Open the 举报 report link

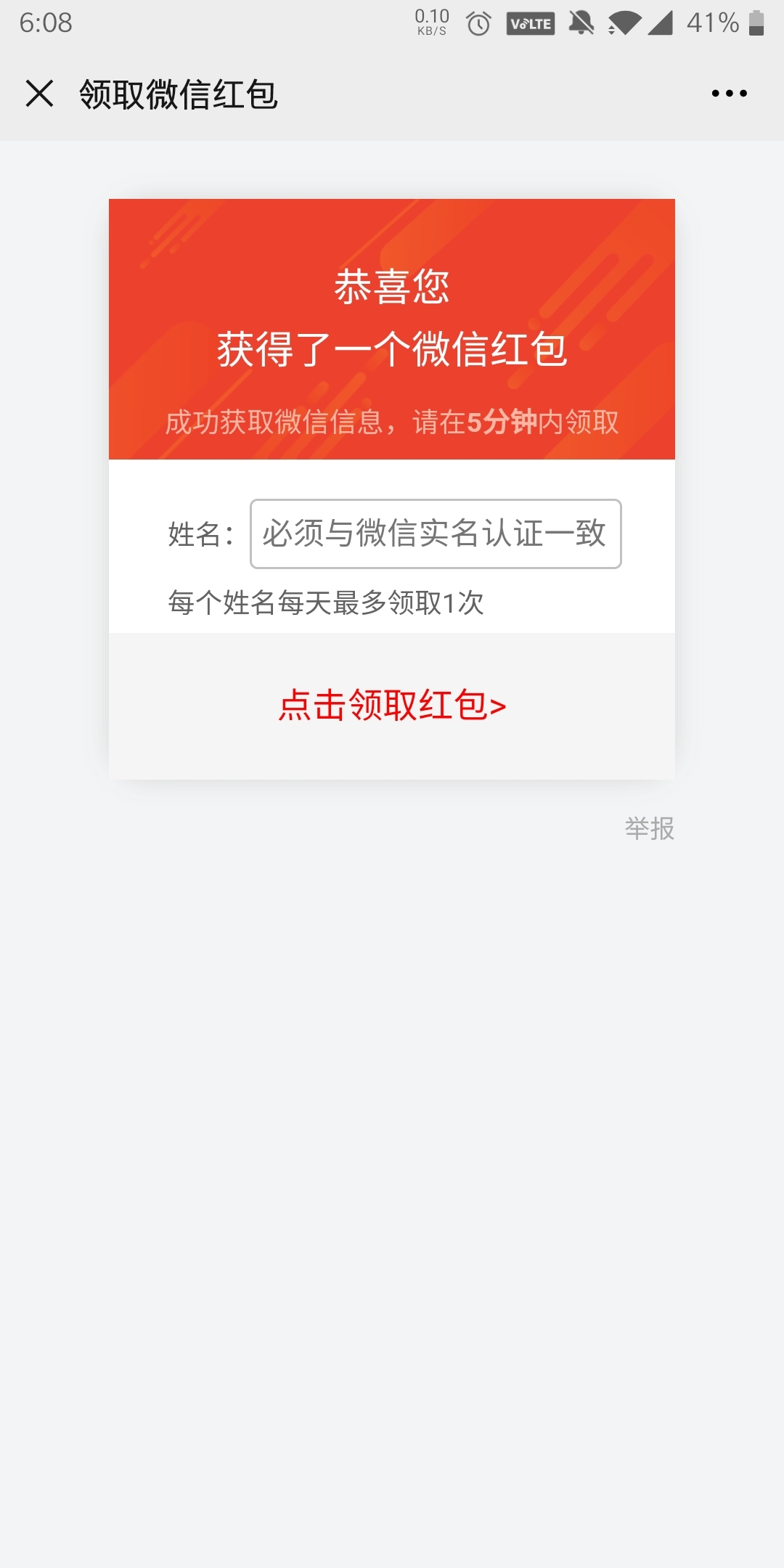(649, 828)
